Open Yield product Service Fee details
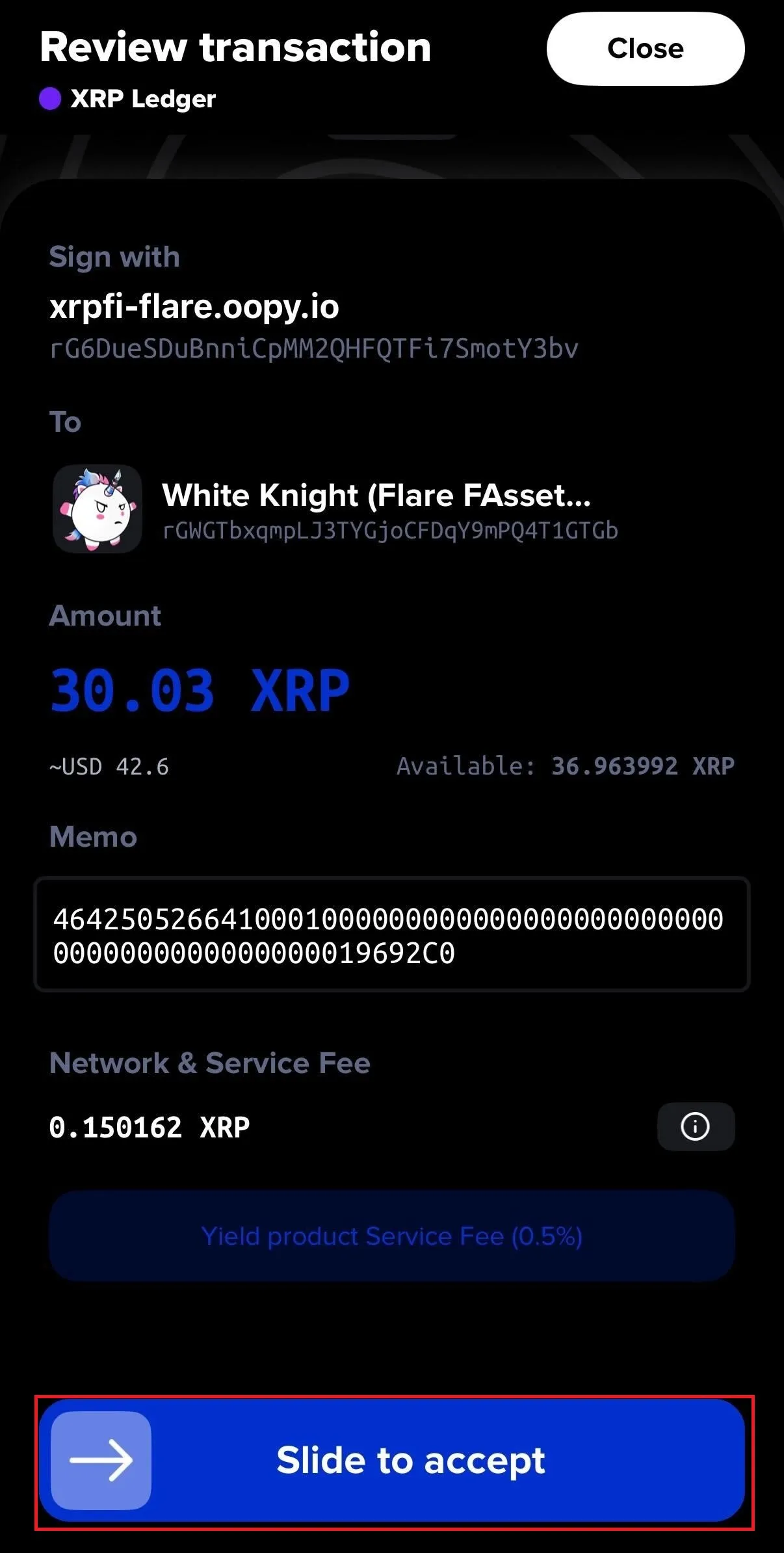The height and width of the screenshot is (1553, 784). pyautogui.click(x=391, y=1236)
